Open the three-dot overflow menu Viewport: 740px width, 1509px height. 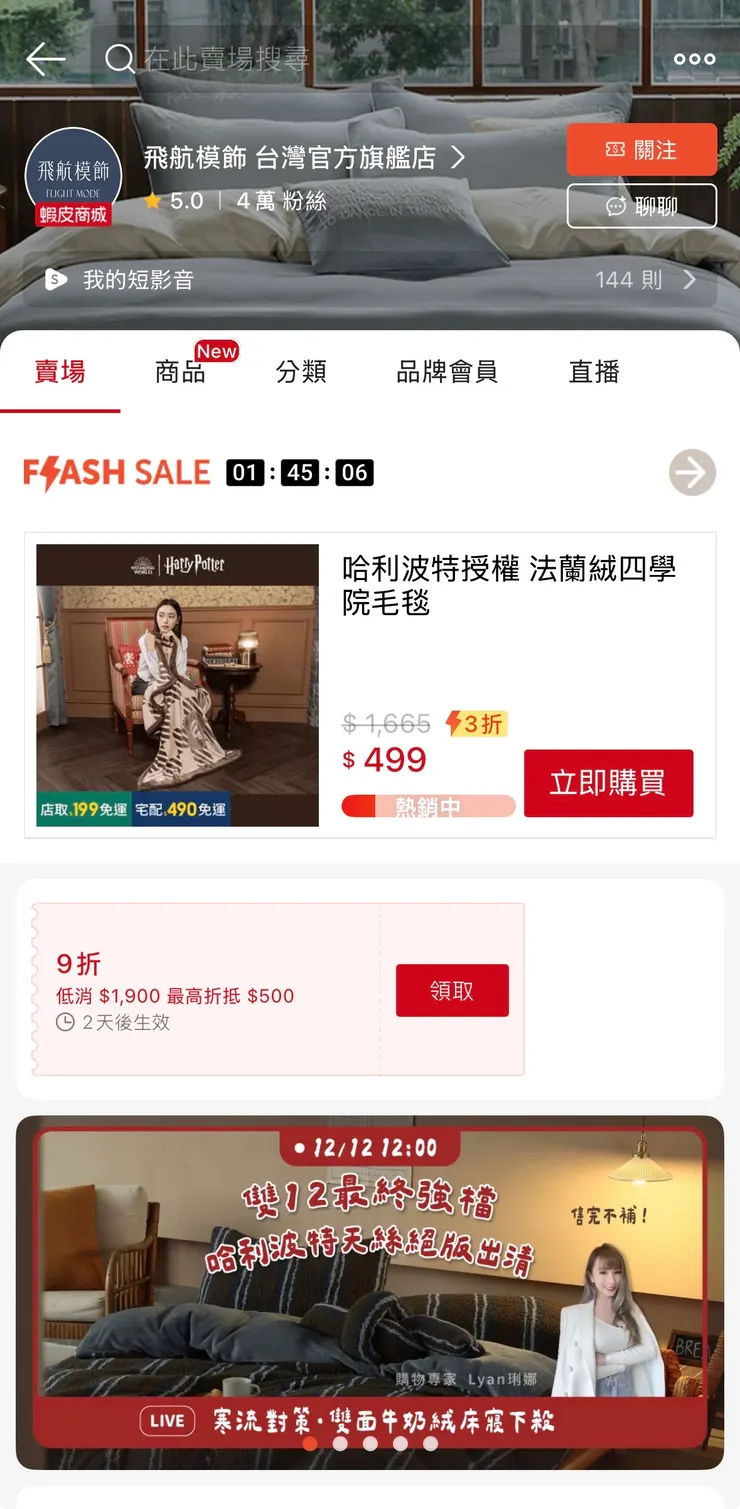pyautogui.click(x=694, y=59)
